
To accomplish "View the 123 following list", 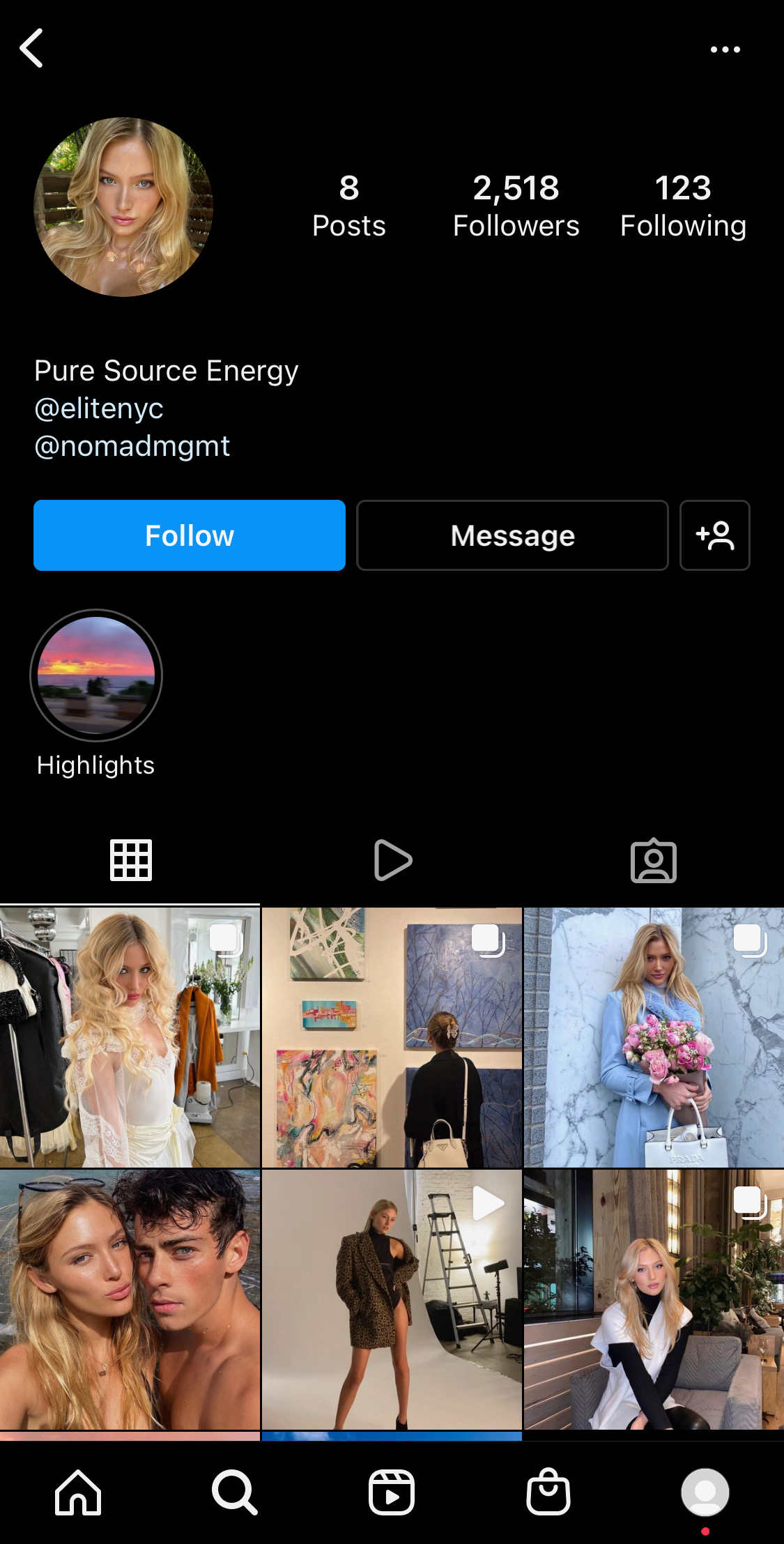I will click(x=683, y=207).
